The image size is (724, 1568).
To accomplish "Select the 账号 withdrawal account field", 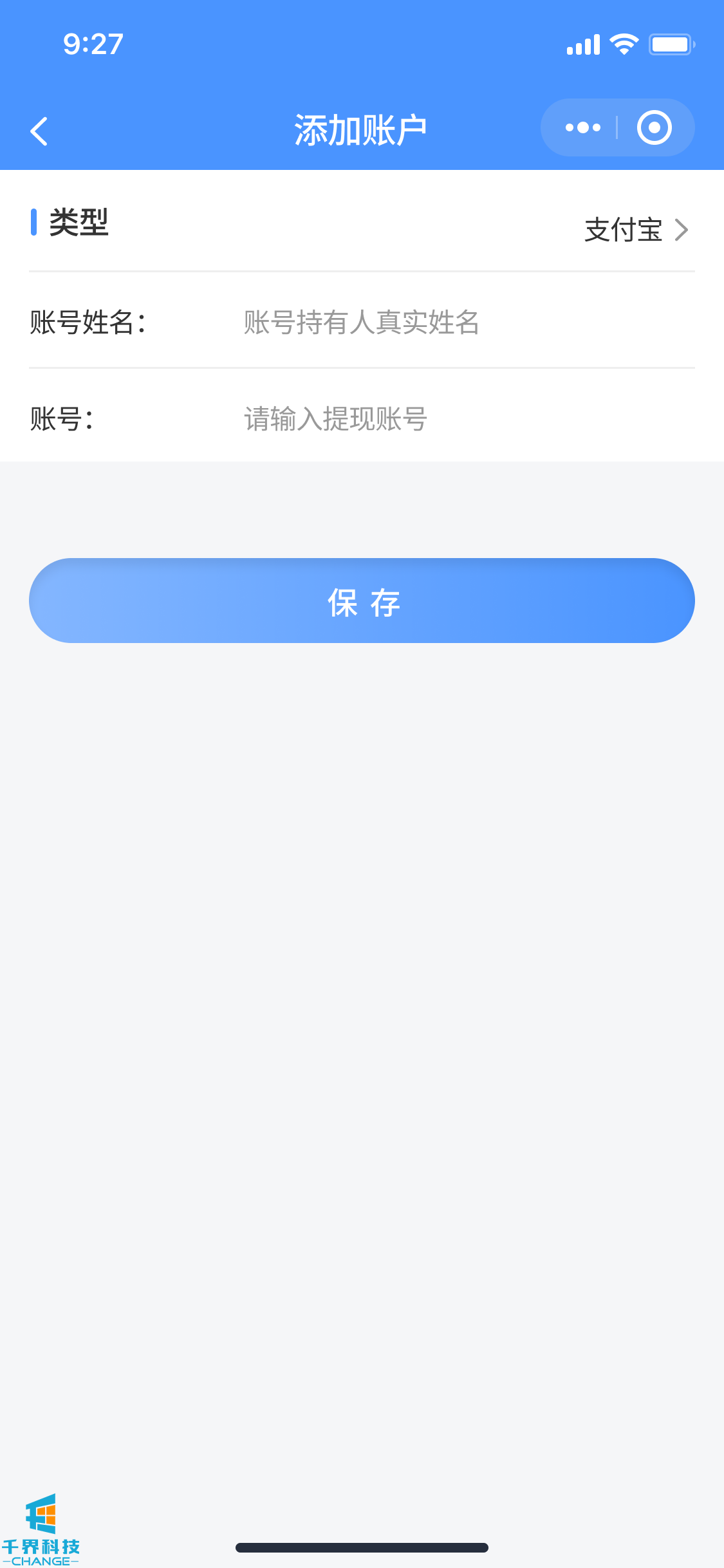I will coord(450,418).
